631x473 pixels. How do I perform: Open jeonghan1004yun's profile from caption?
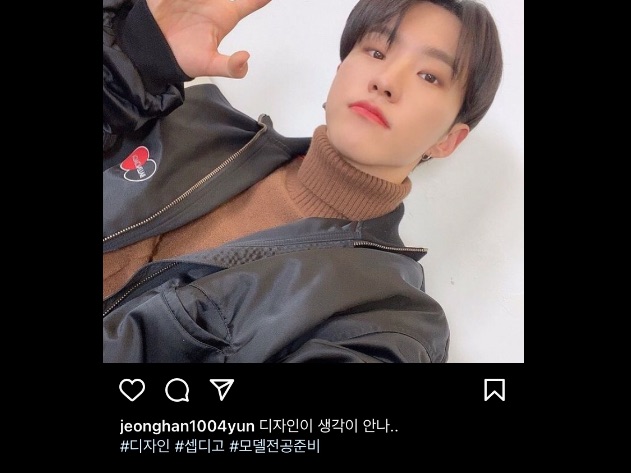click(186, 426)
